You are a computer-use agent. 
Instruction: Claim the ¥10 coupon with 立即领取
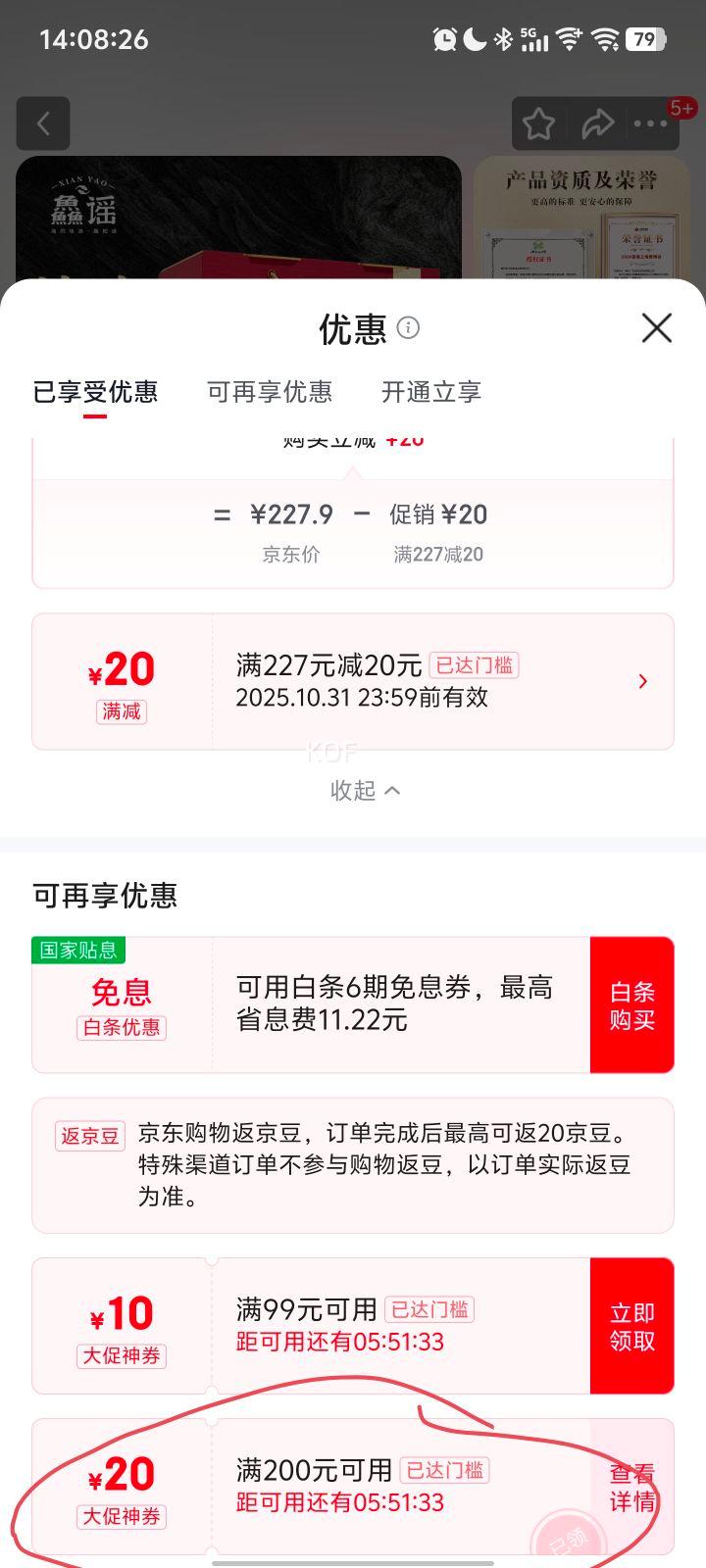pyautogui.click(x=631, y=1326)
